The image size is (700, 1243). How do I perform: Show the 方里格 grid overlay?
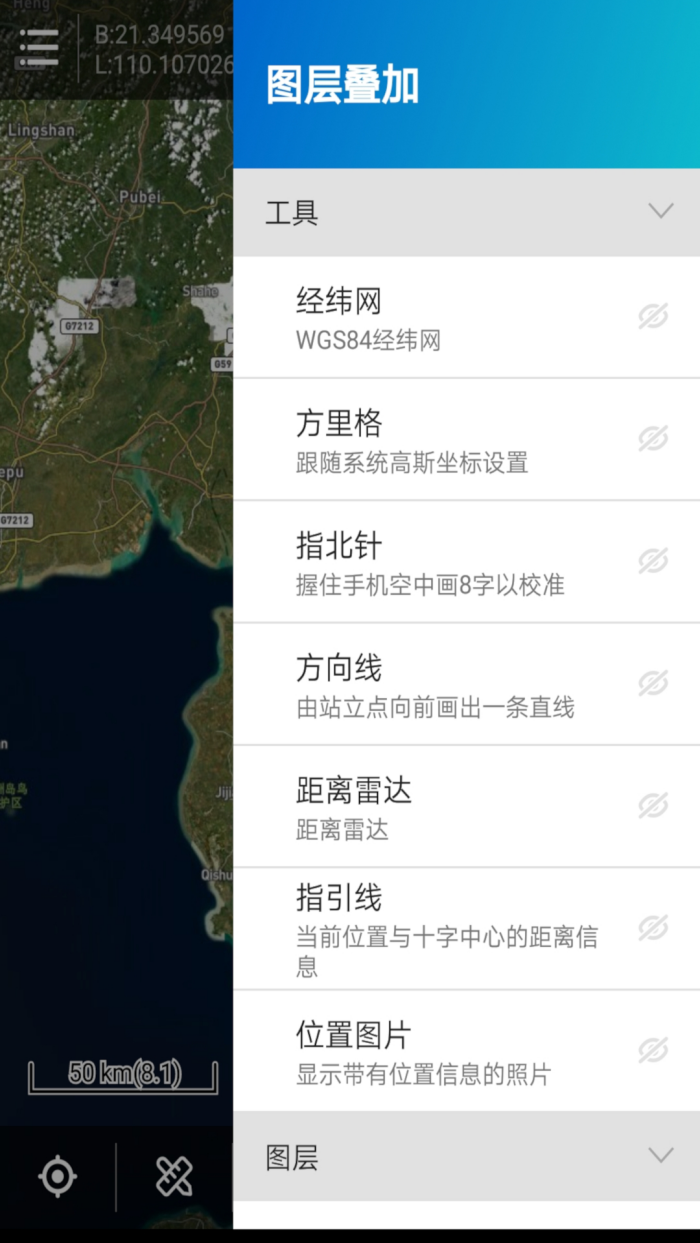coord(652,439)
